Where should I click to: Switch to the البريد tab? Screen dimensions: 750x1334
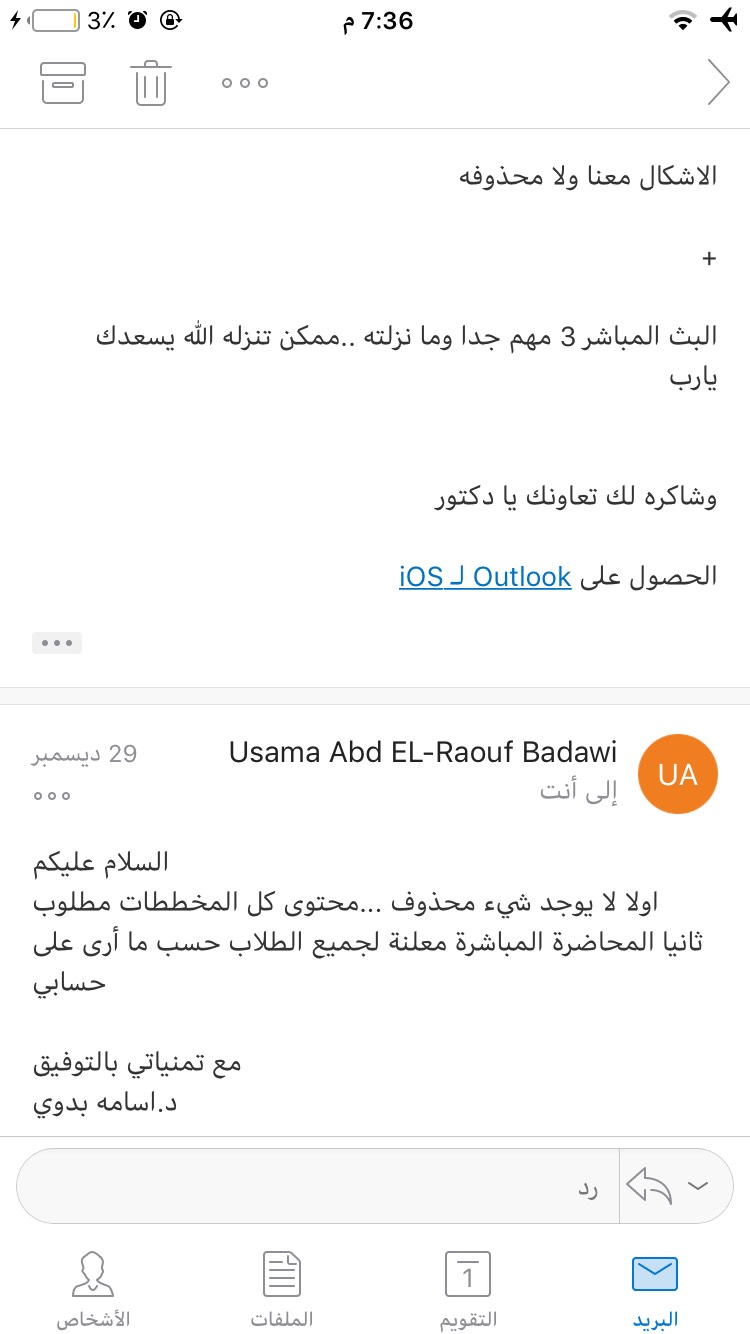click(x=655, y=1292)
